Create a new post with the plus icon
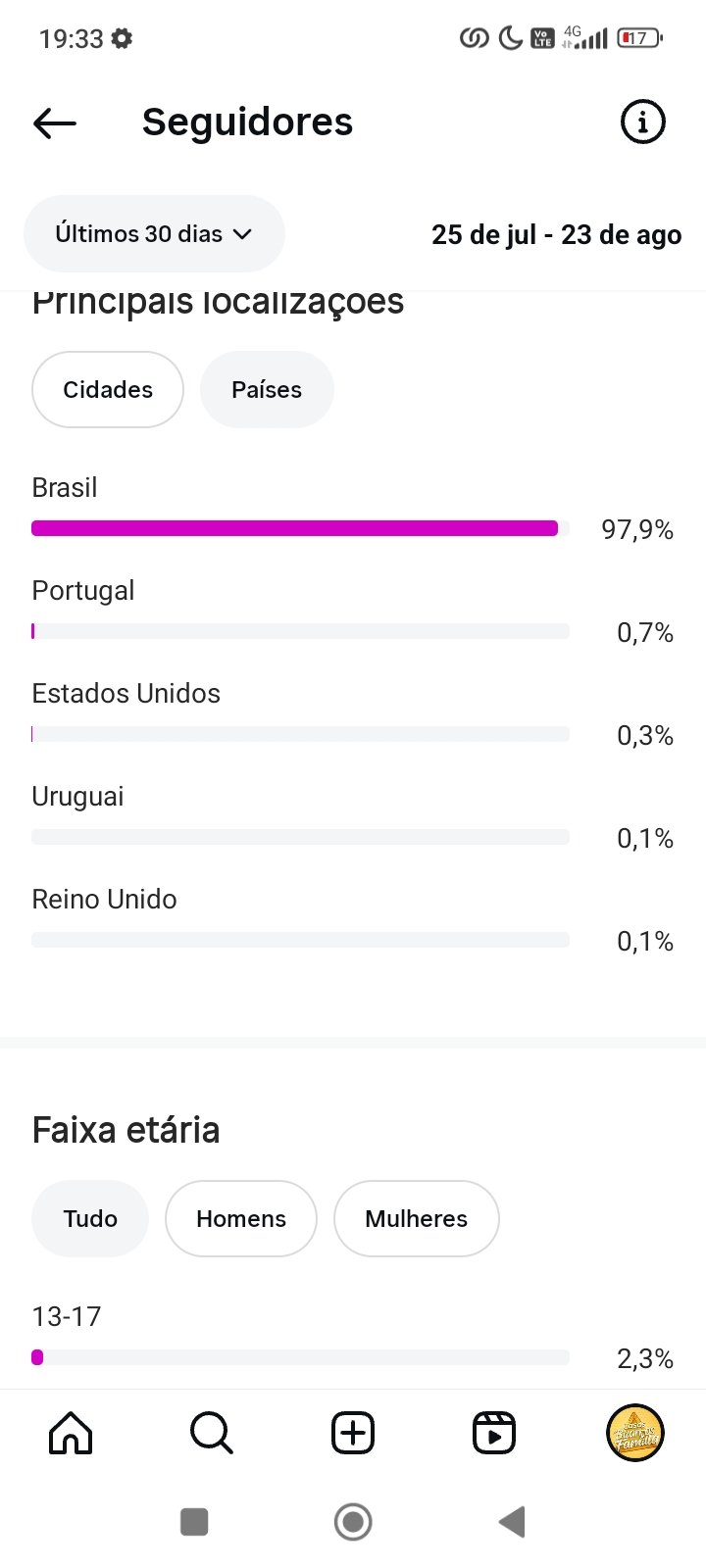The image size is (706, 1568). (353, 1433)
